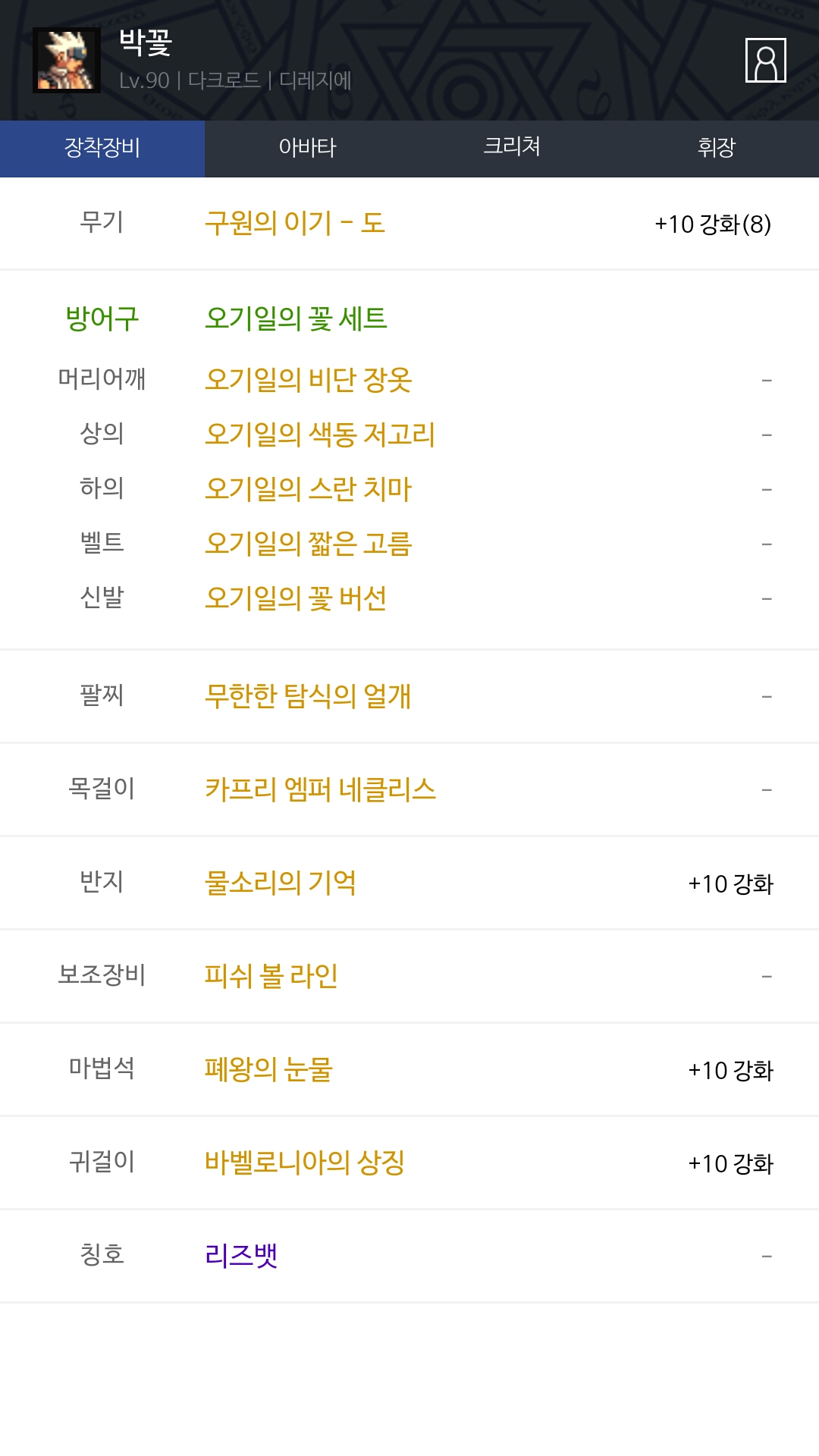View 오기일의 꽃 버선 shoes
Screen dimensions: 819x1456
(x=296, y=598)
